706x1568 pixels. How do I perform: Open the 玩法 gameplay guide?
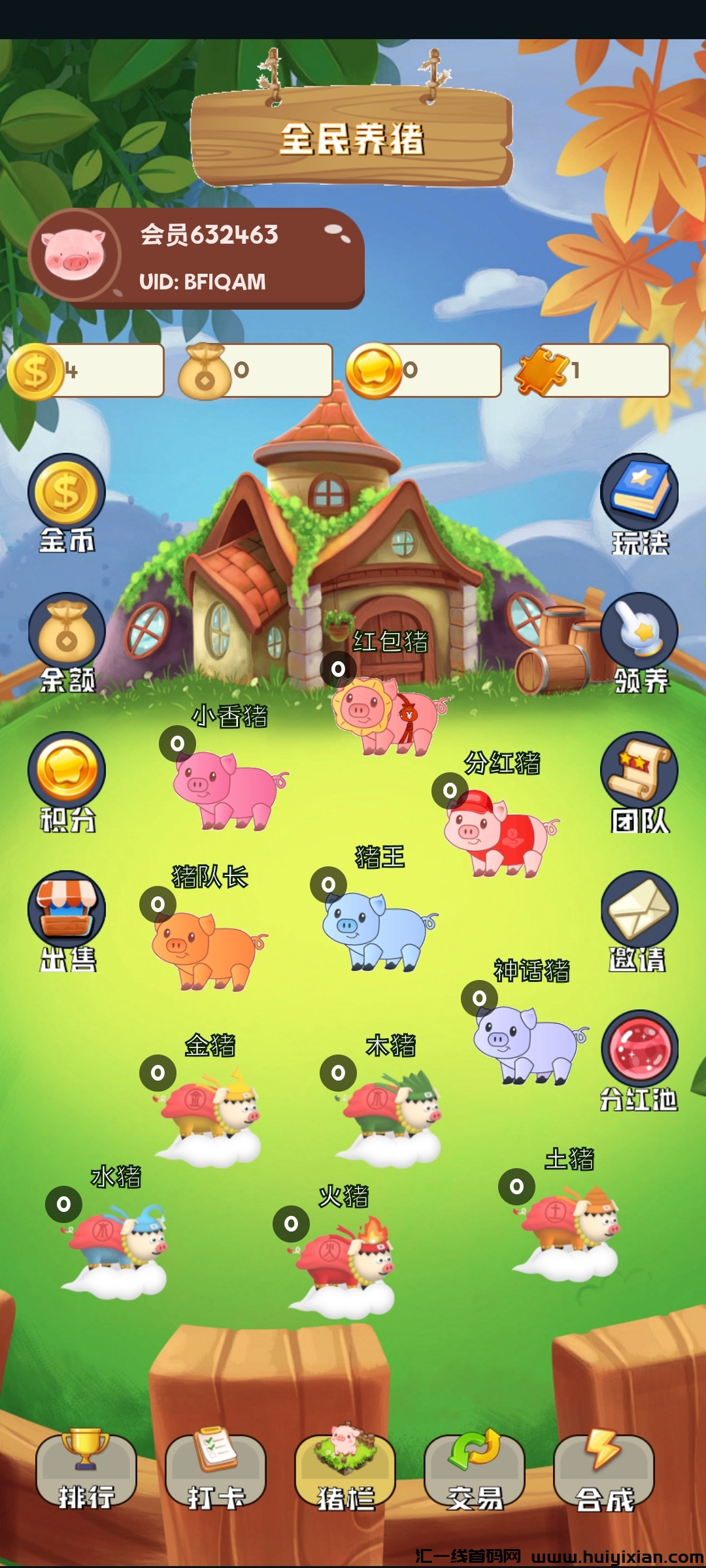[x=639, y=502]
